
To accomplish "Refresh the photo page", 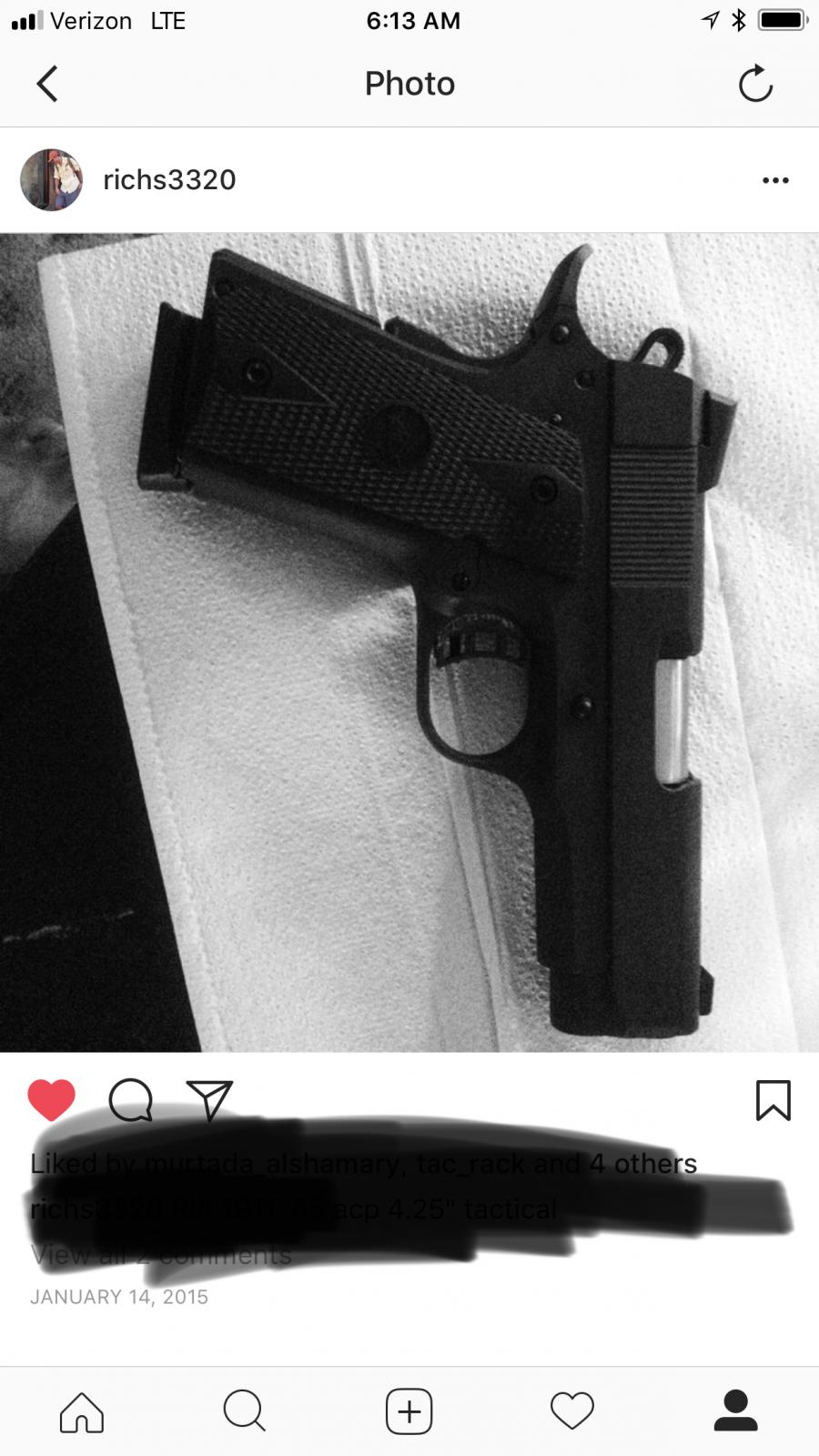I will tap(755, 84).
